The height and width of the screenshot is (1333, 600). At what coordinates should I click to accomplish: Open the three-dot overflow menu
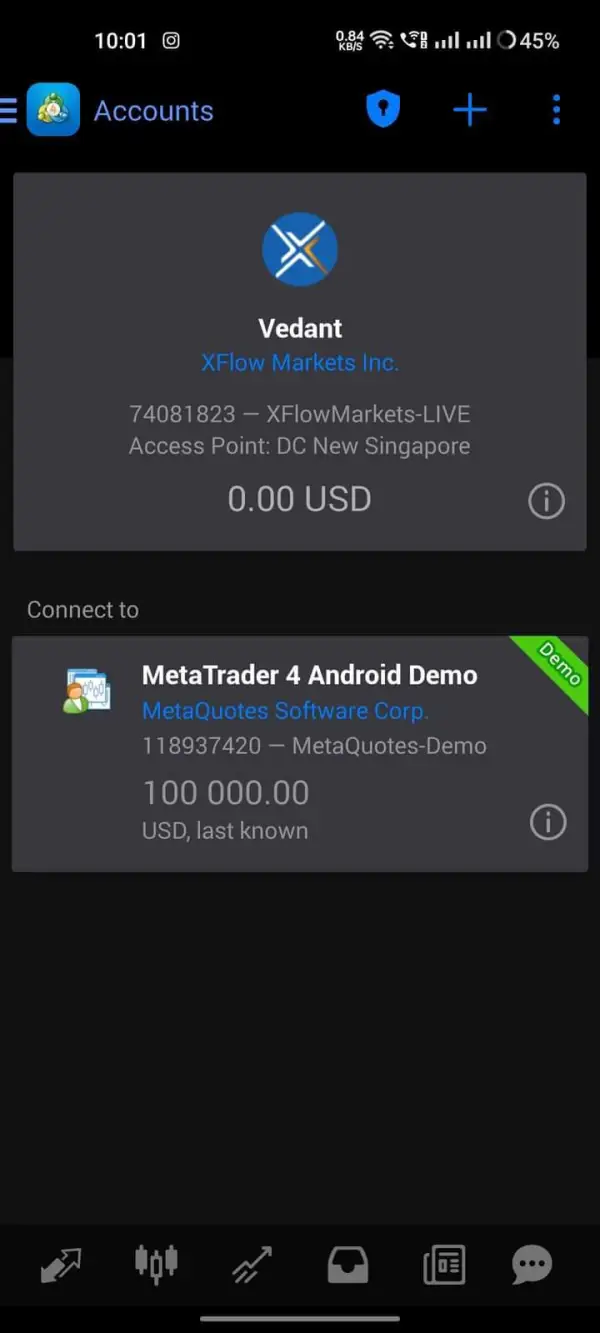[x=556, y=110]
